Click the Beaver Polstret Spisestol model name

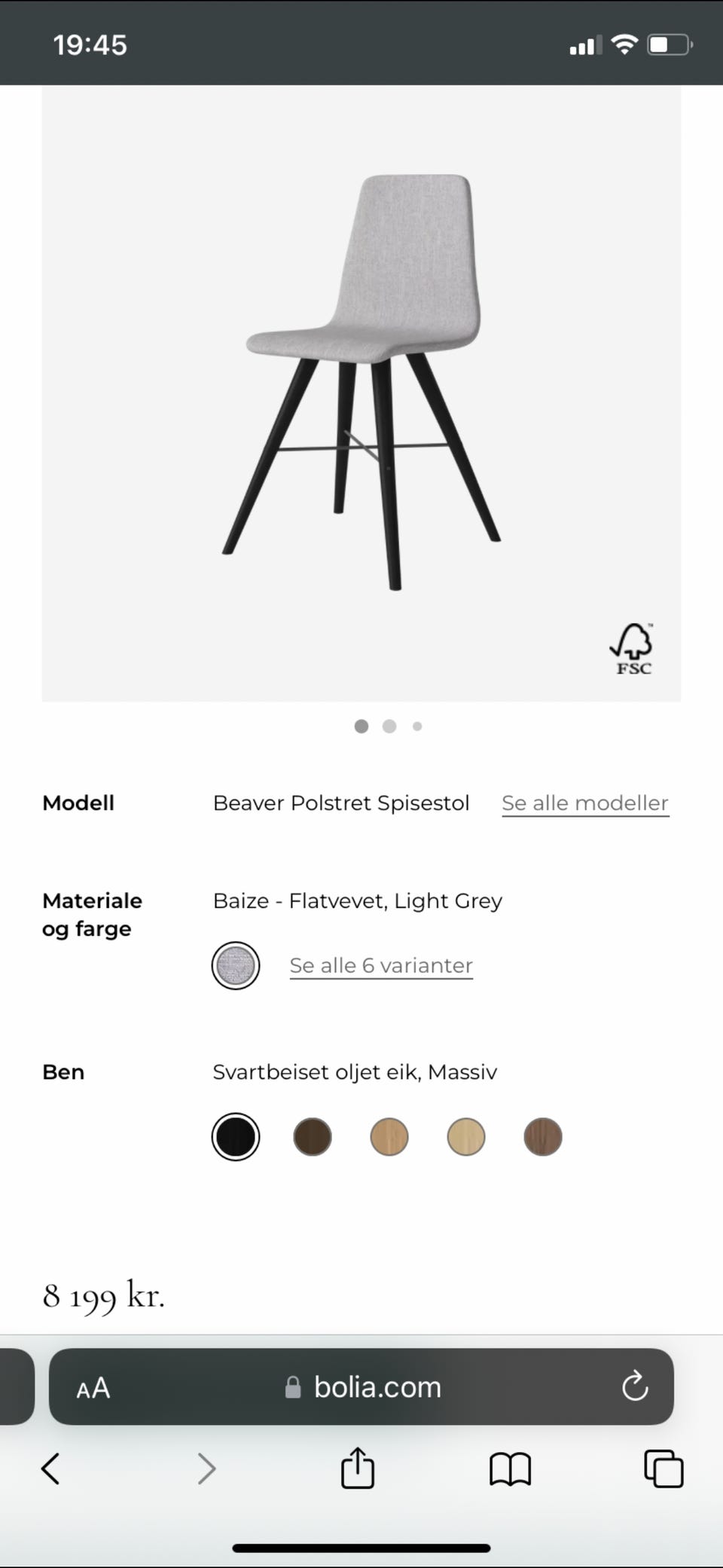pos(341,802)
